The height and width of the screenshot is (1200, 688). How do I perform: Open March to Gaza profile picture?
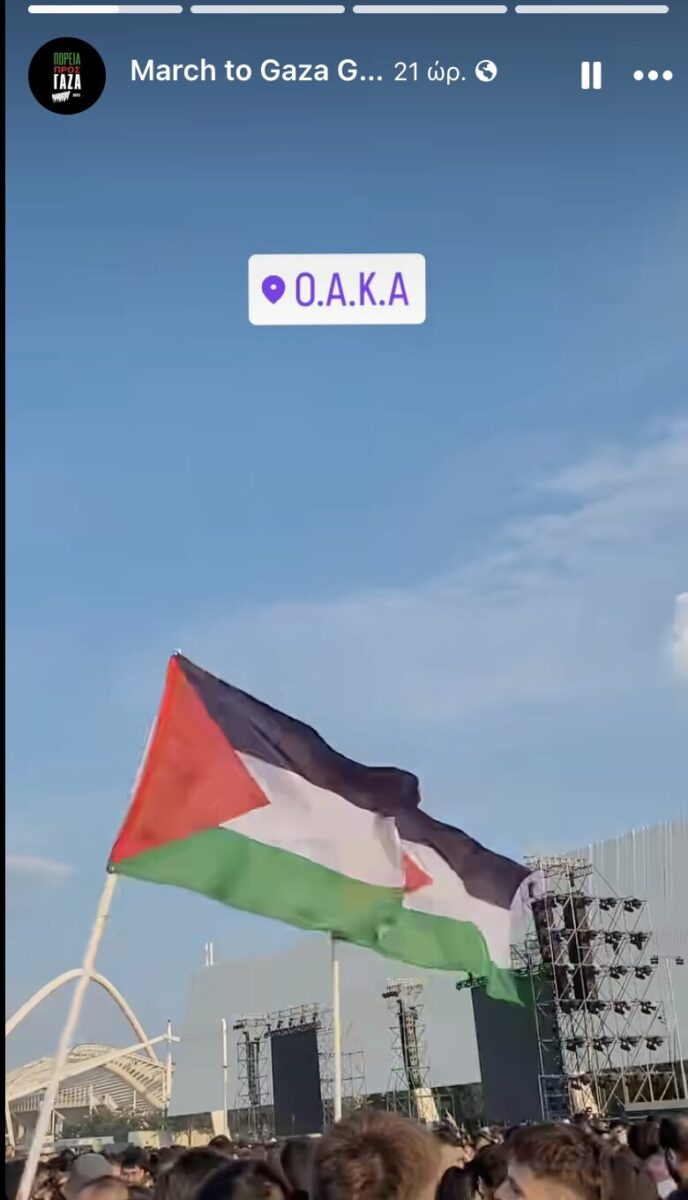point(67,75)
